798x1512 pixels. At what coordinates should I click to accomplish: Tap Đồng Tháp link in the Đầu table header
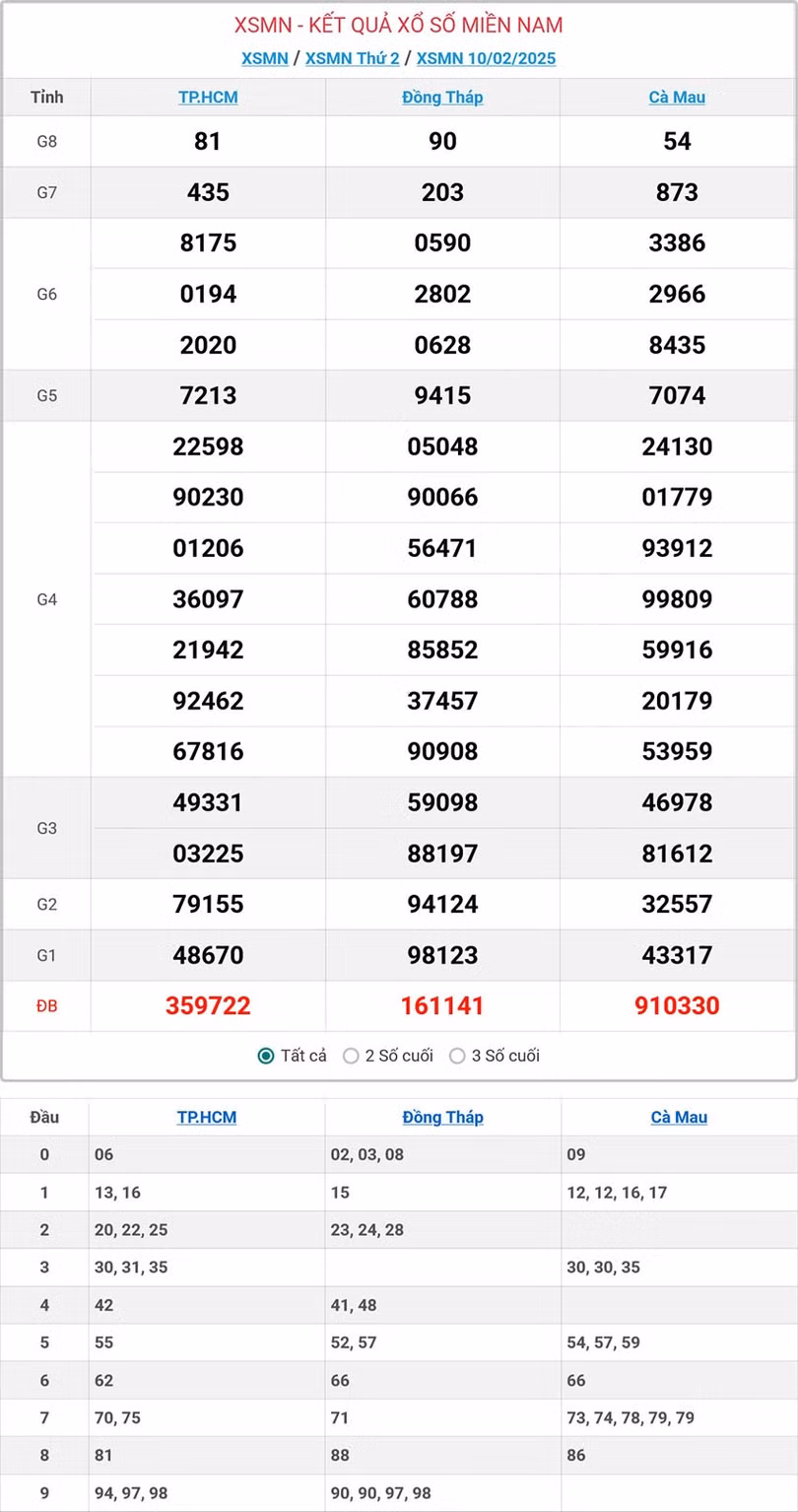click(x=442, y=1117)
